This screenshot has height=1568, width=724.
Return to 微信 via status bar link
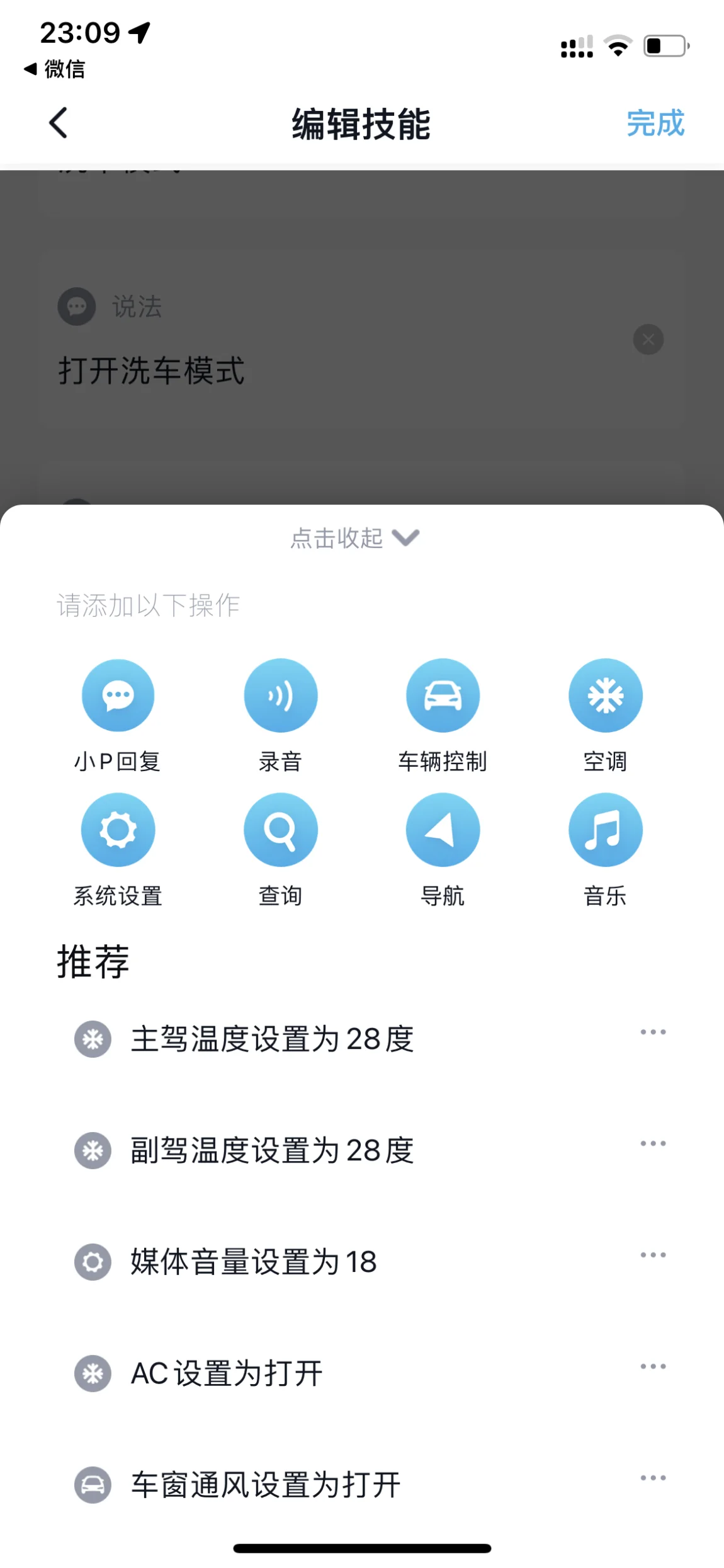pyautogui.click(x=54, y=69)
